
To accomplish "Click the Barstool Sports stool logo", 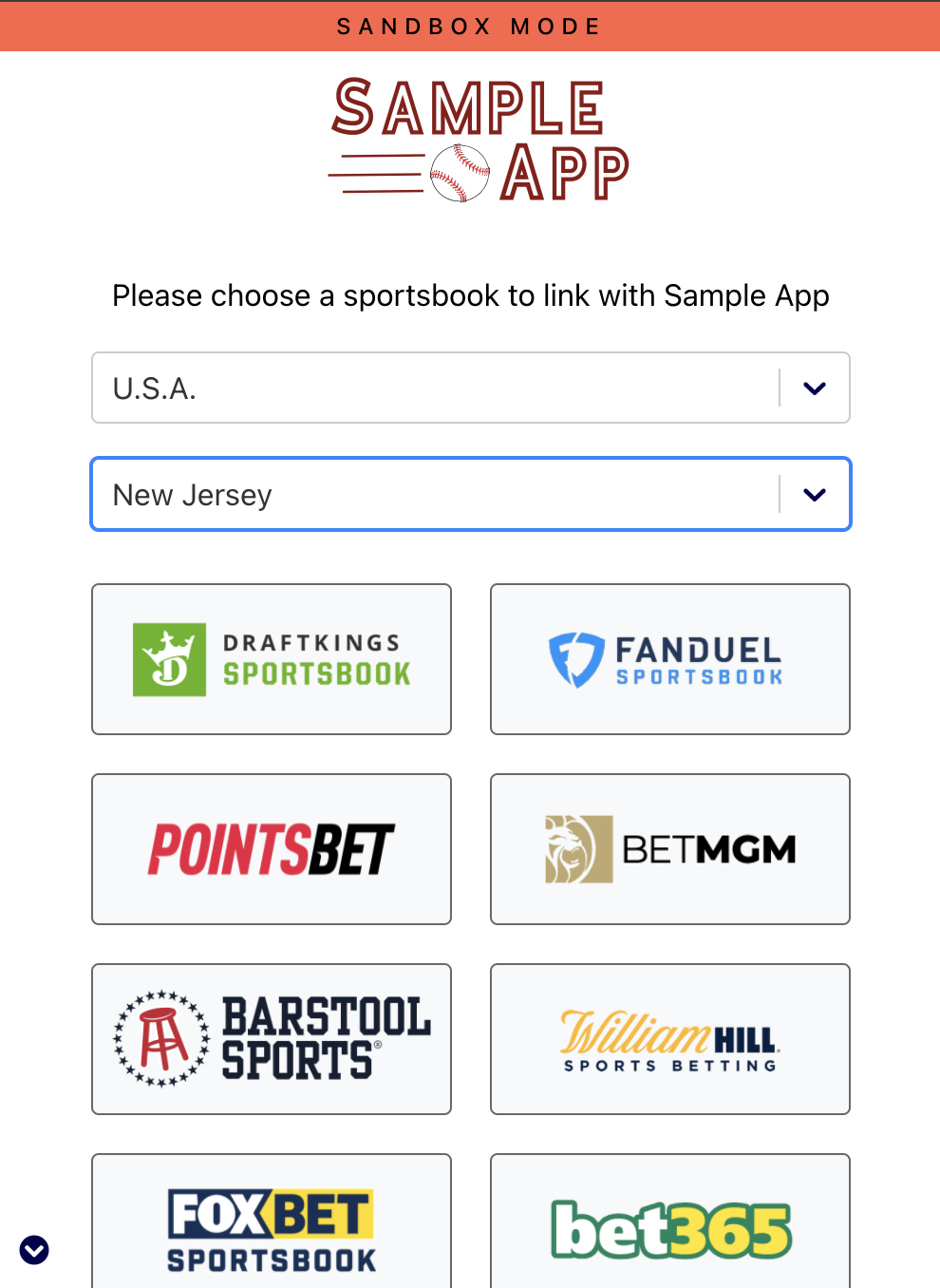I will [x=158, y=1038].
